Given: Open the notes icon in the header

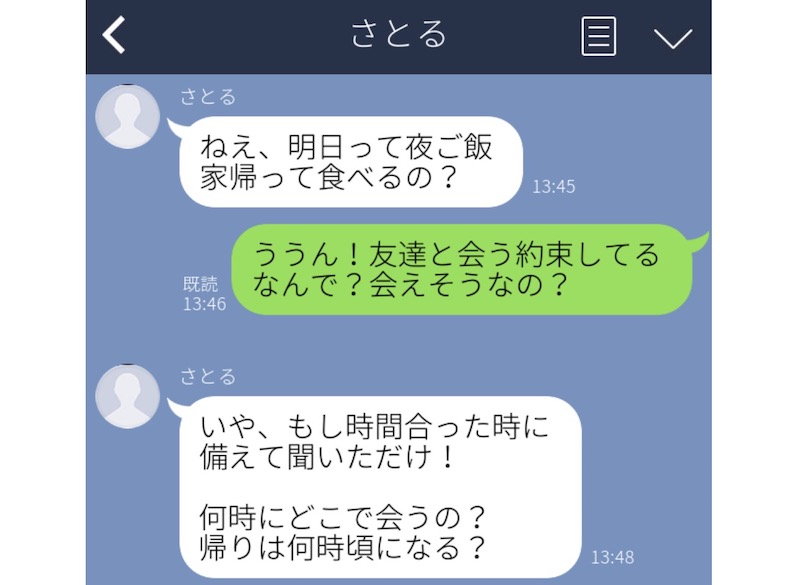Looking at the screenshot, I should click(598, 37).
